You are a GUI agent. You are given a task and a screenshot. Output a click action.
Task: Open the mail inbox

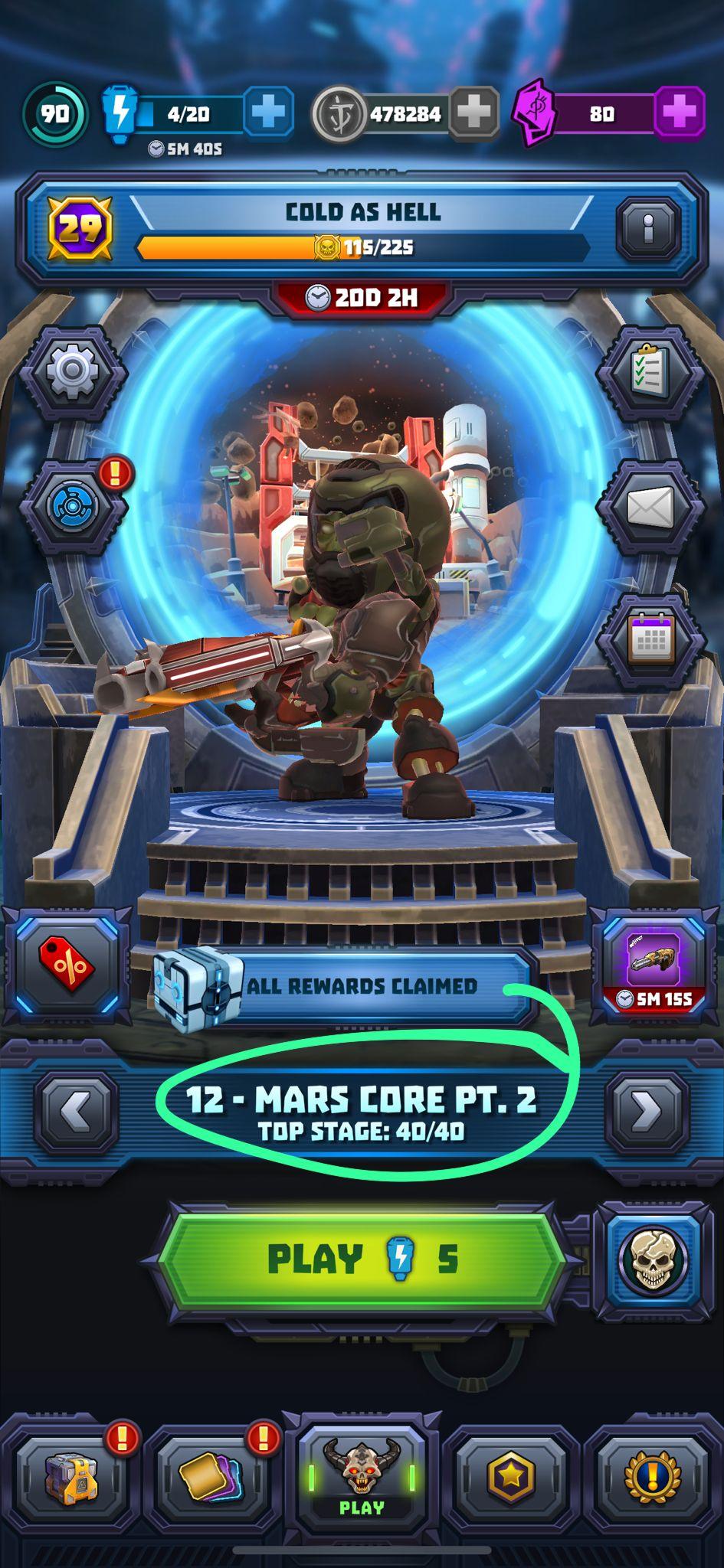(650, 506)
